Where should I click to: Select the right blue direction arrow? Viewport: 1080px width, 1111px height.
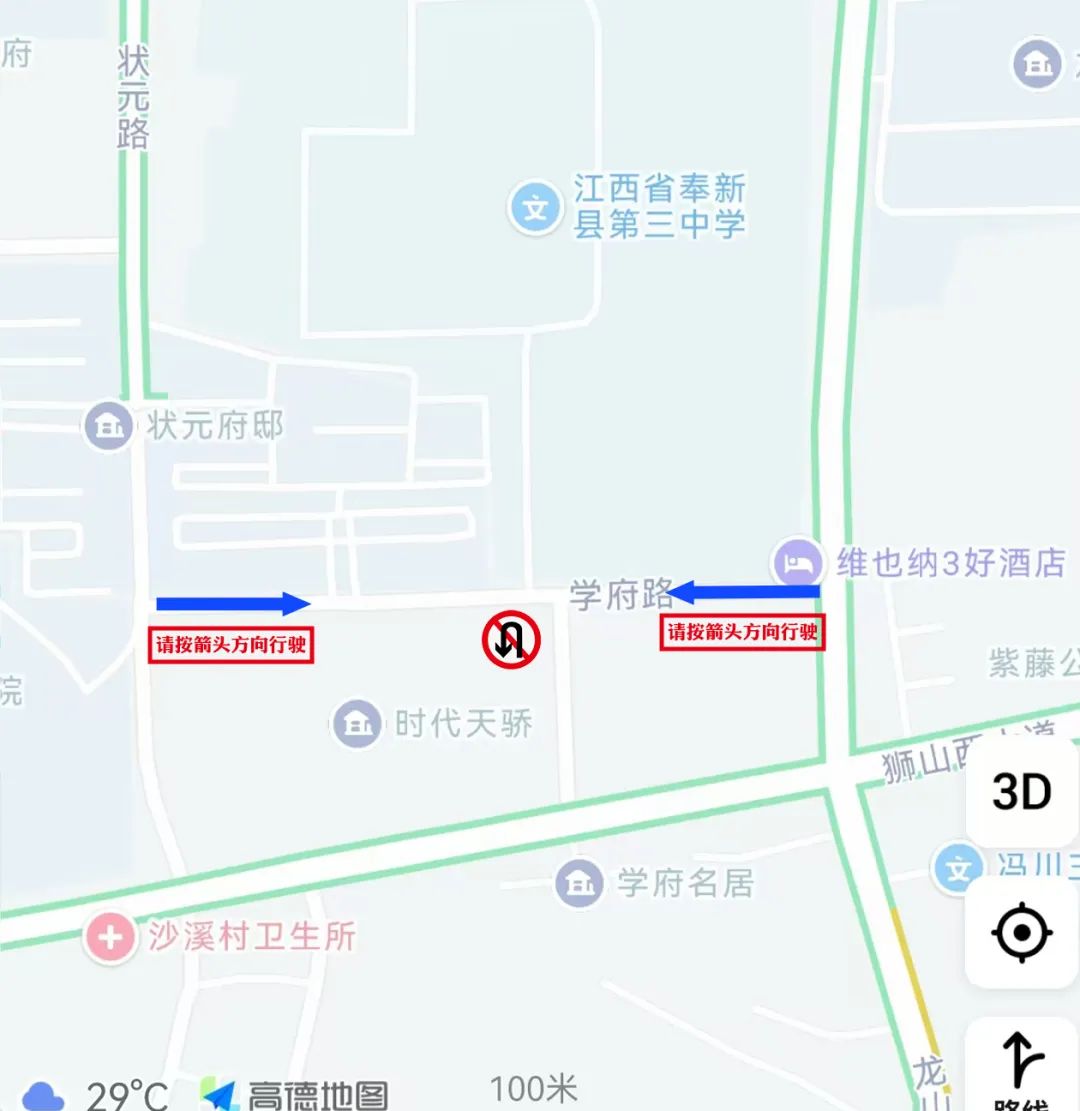(745, 590)
